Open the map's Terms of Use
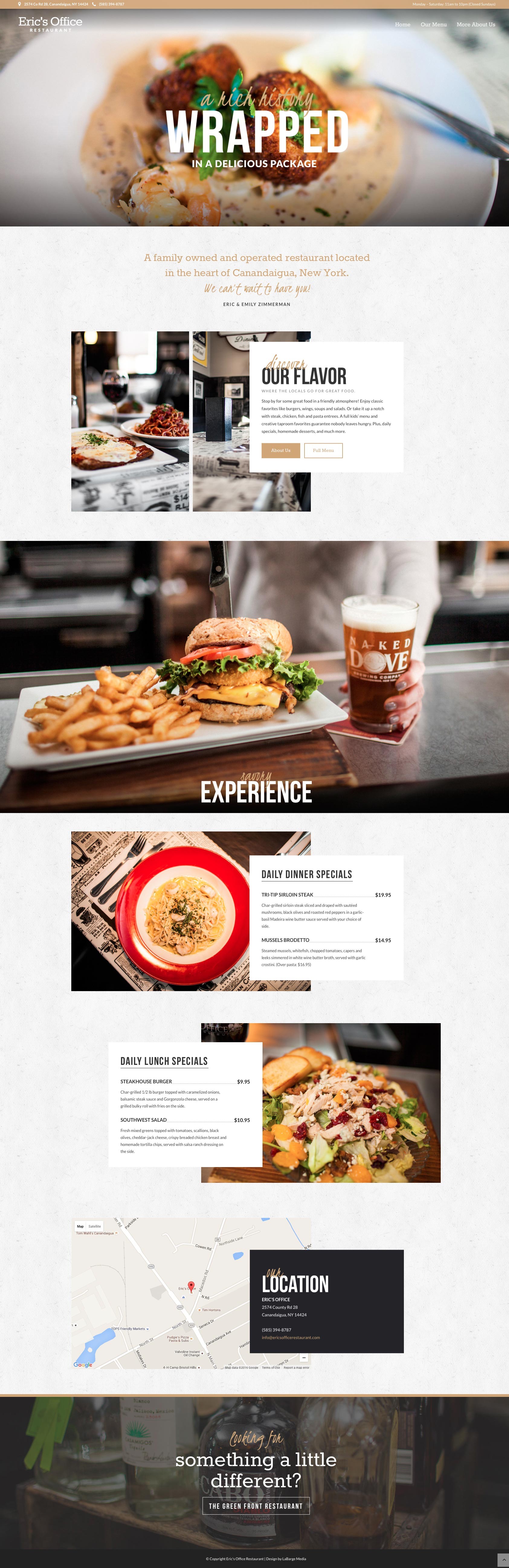Image resolution: width=509 pixels, height=1568 pixels. point(271,1368)
